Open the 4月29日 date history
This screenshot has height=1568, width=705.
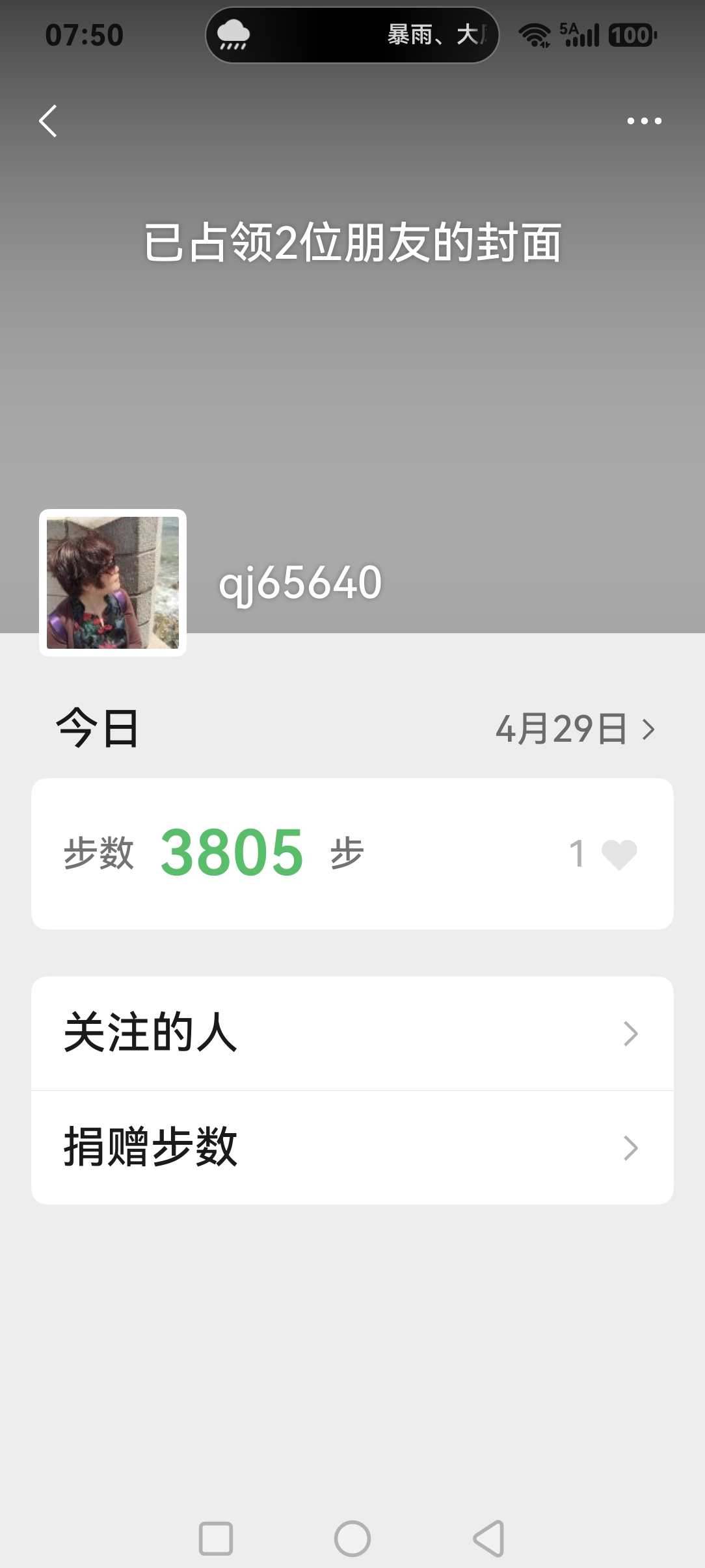575,729
